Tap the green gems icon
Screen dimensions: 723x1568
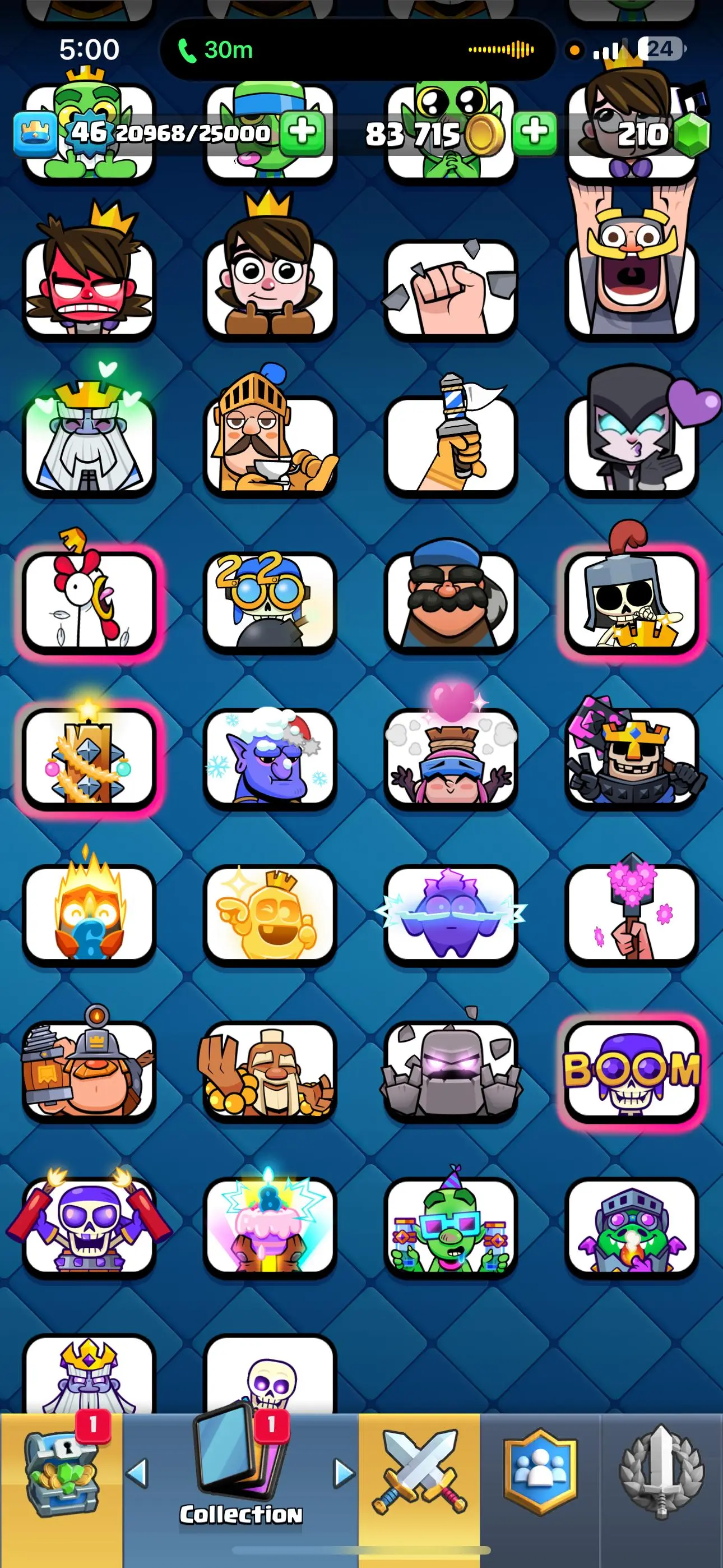[x=693, y=134]
